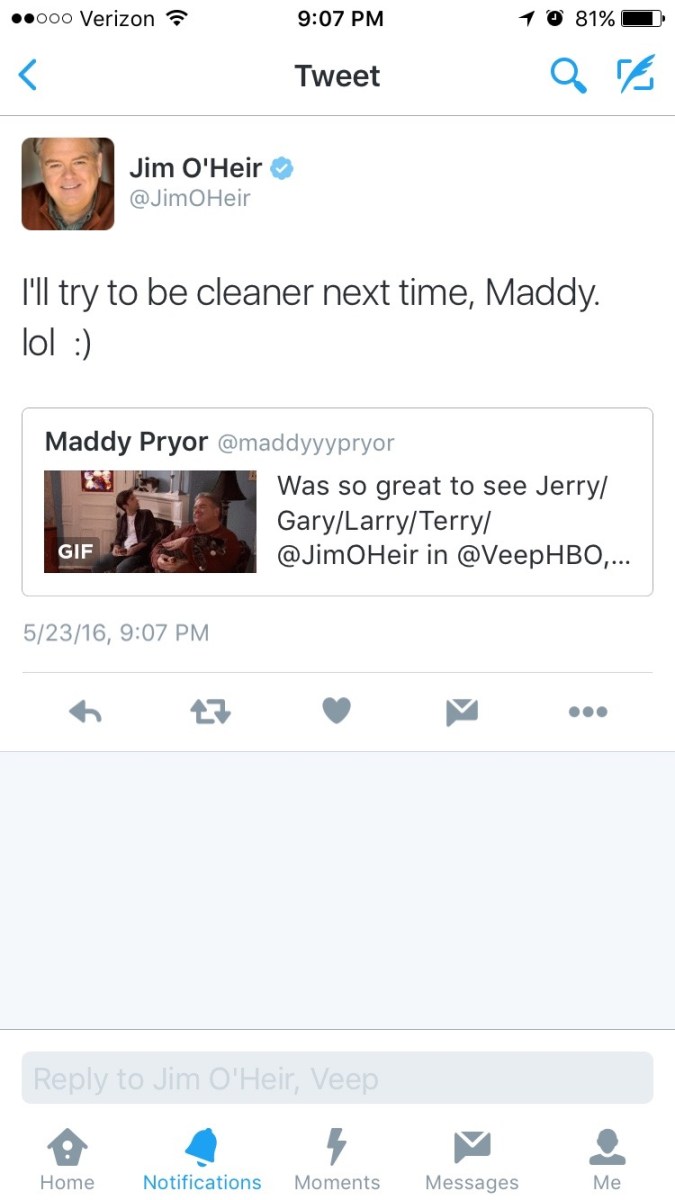Viewport: 675px width, 1200px height.
Task: Open the search magnifier icon
Action: pos(568,76)
